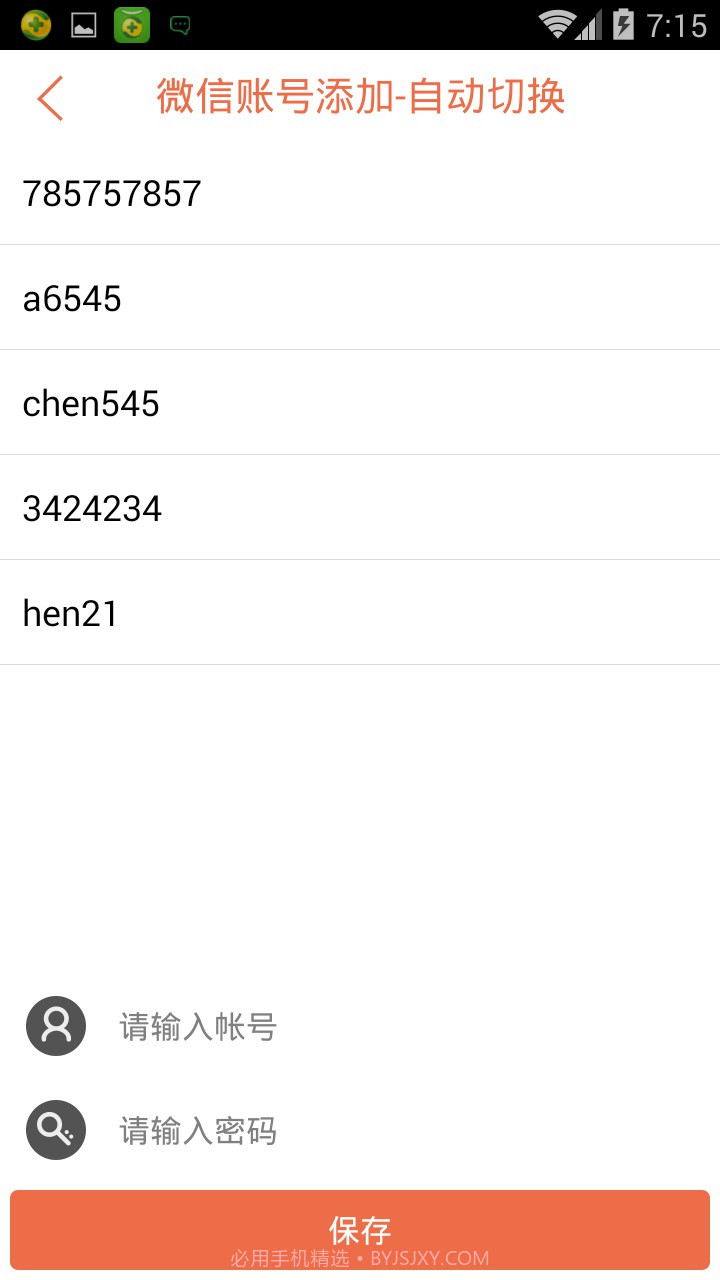Viewport: 720px width, 1280px height.
Task: Open the messaging notification icon
Action: pos(181,24)
